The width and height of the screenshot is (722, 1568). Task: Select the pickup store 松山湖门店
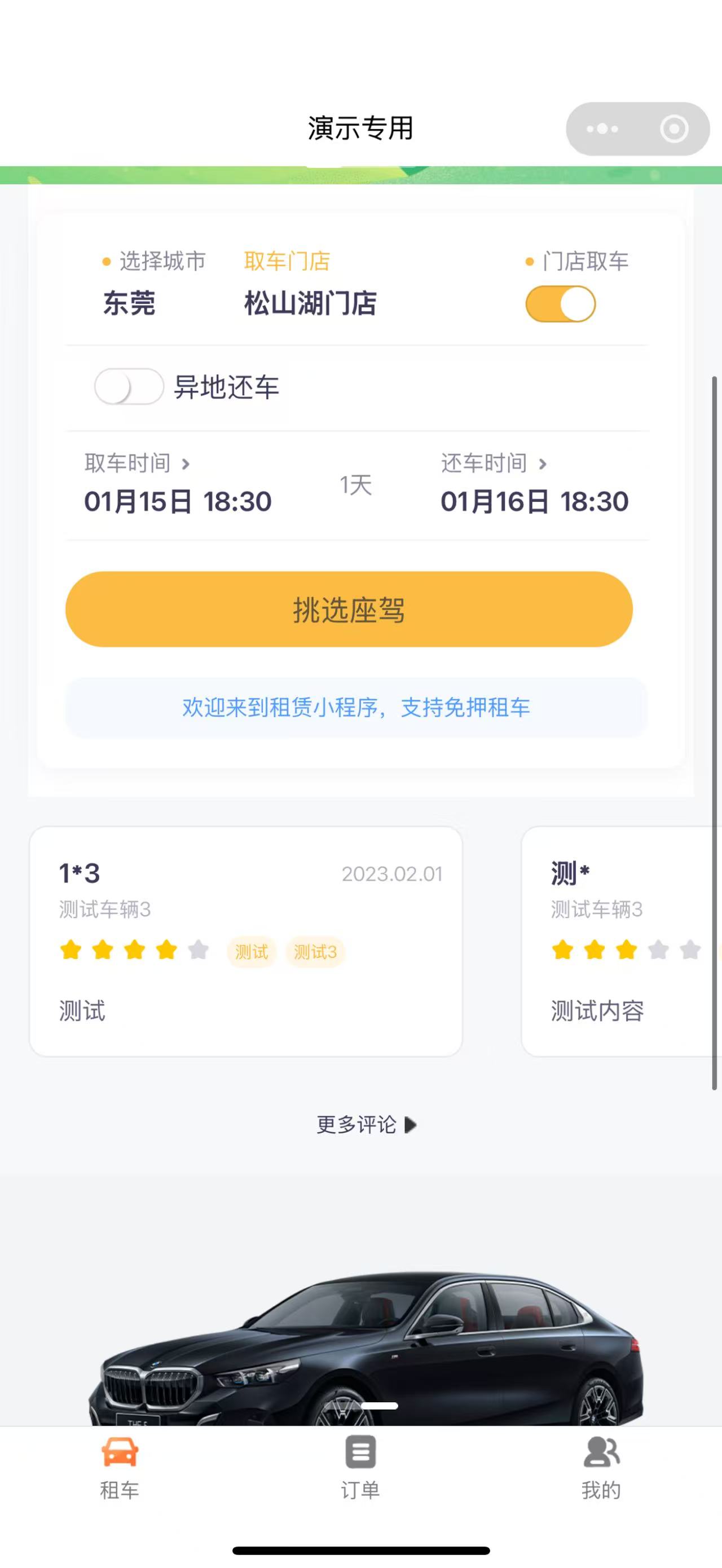pos(310,303)
